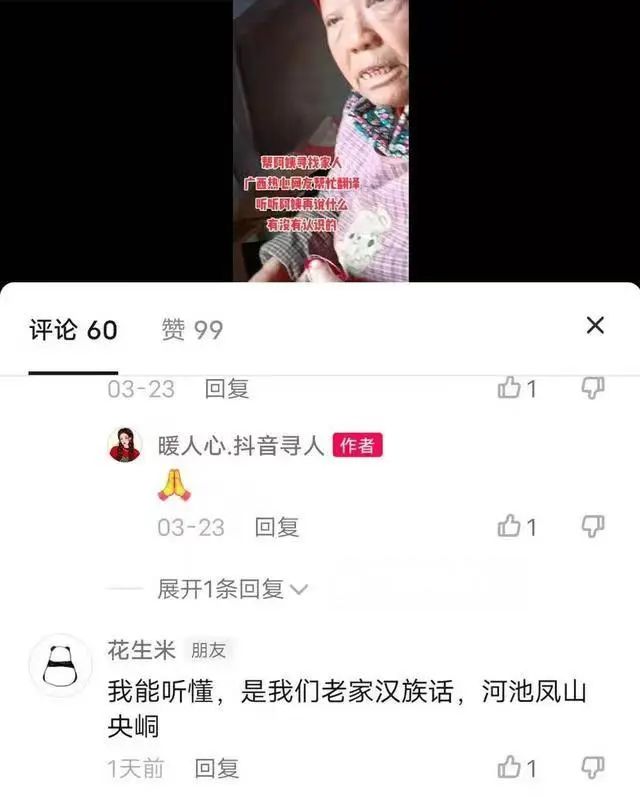Reply to 暖人心.抖音寻人's comment
This screenshot has width=640, height=797.
(276, 527)
